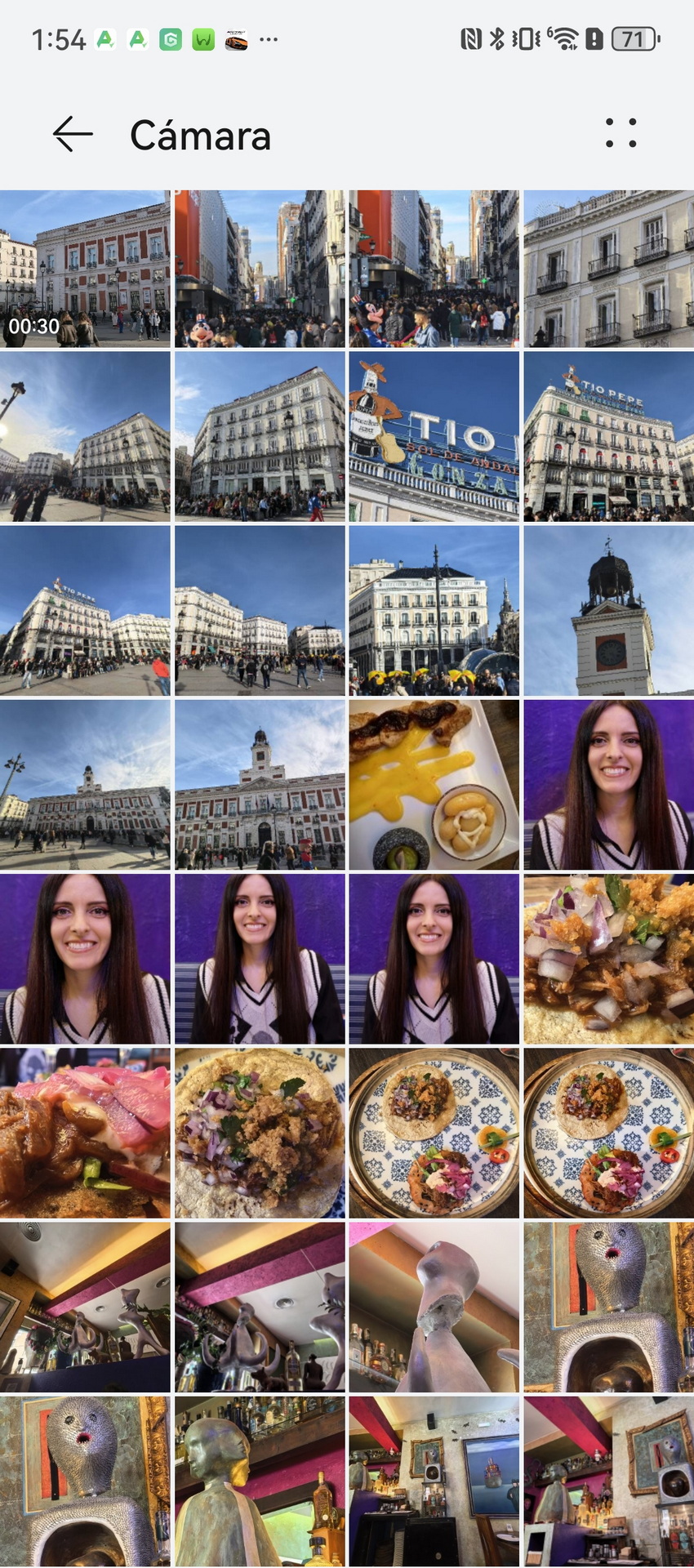Open the white balconied building facade photo
694x1568 pixels.
[x=608, y=269]
